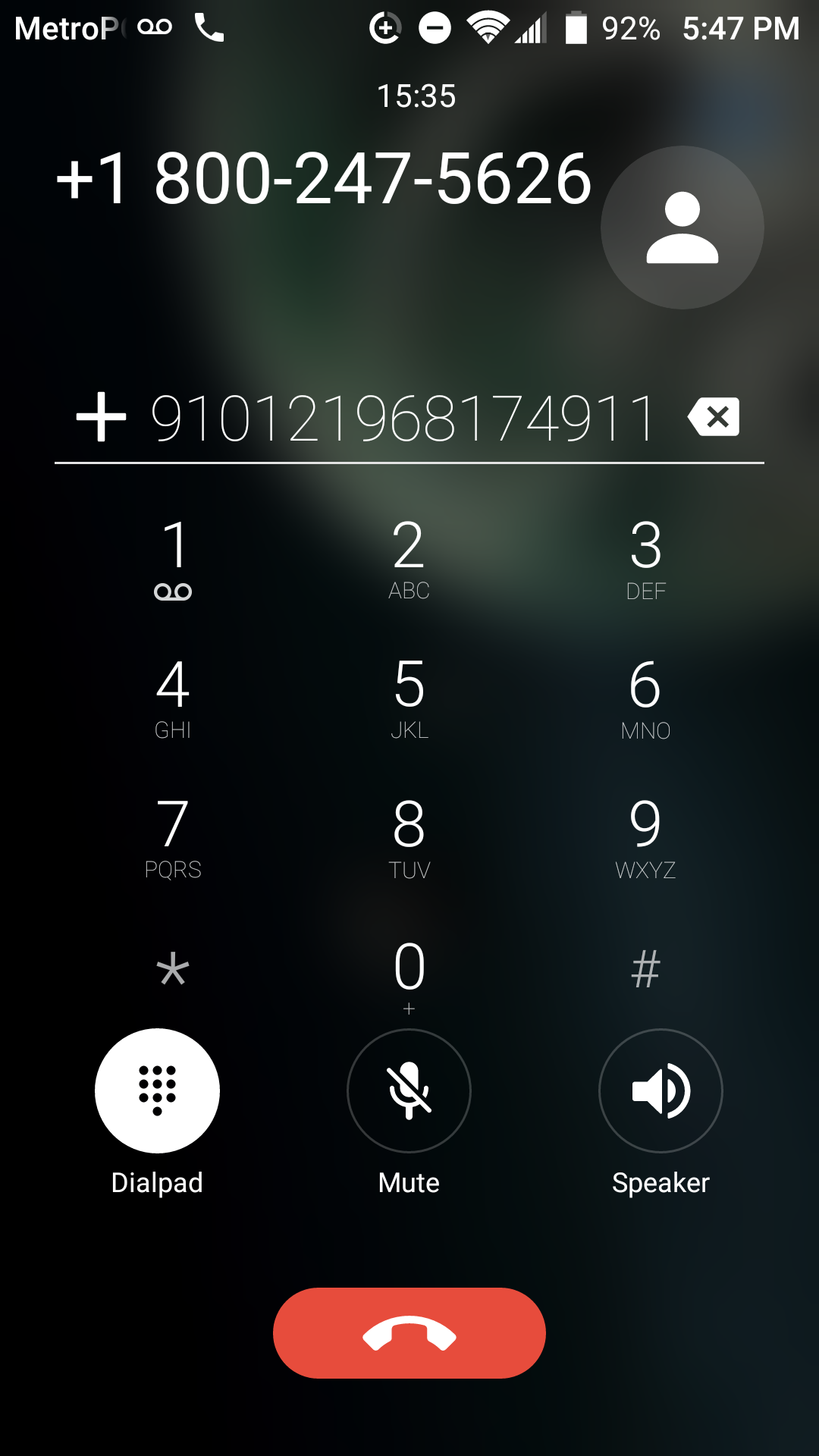Dial the digit 4 GHI
This screenshot has height=1456, width=819.
pos(173,697)
